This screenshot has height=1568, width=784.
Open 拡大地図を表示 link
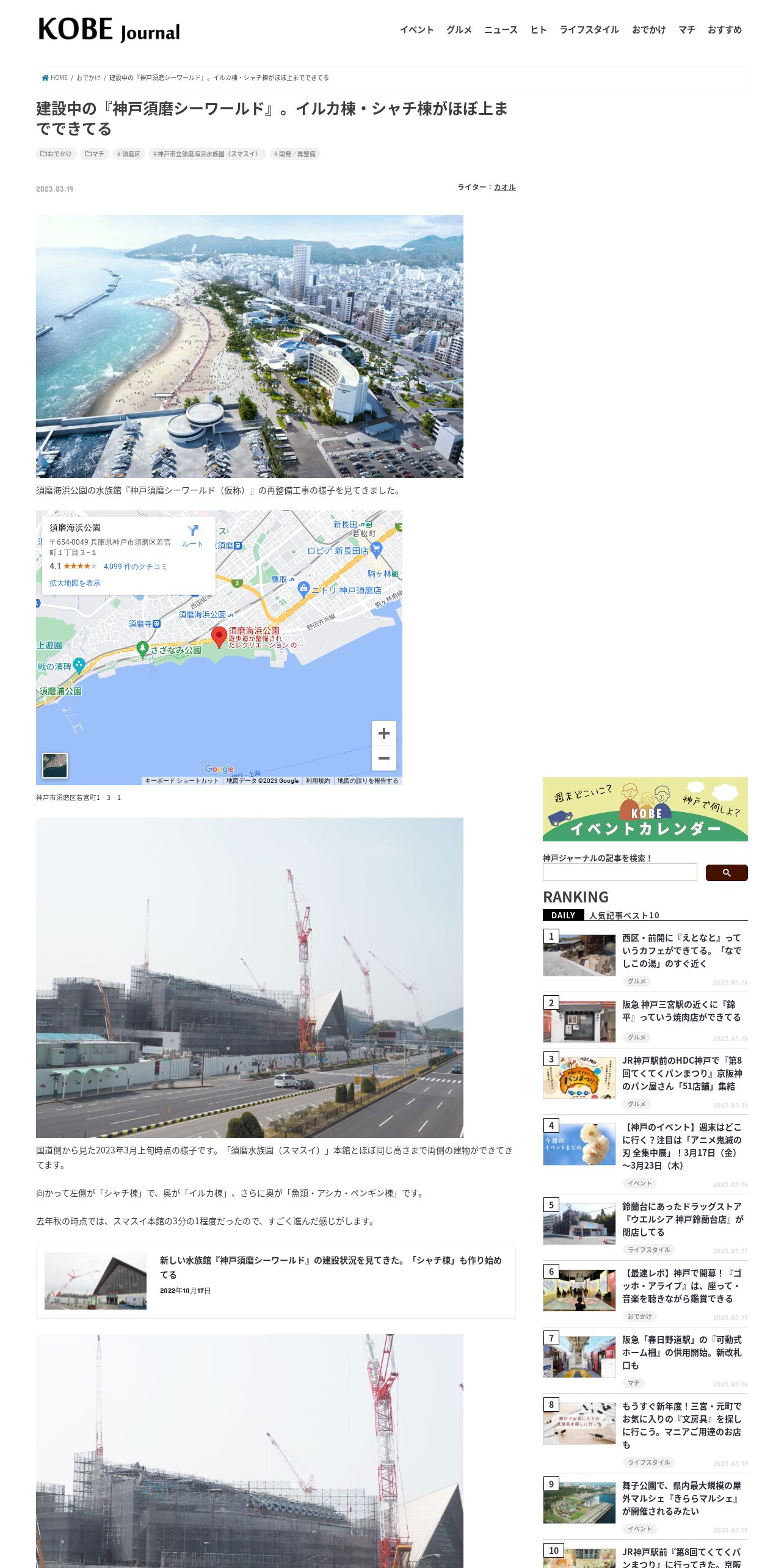75,583
